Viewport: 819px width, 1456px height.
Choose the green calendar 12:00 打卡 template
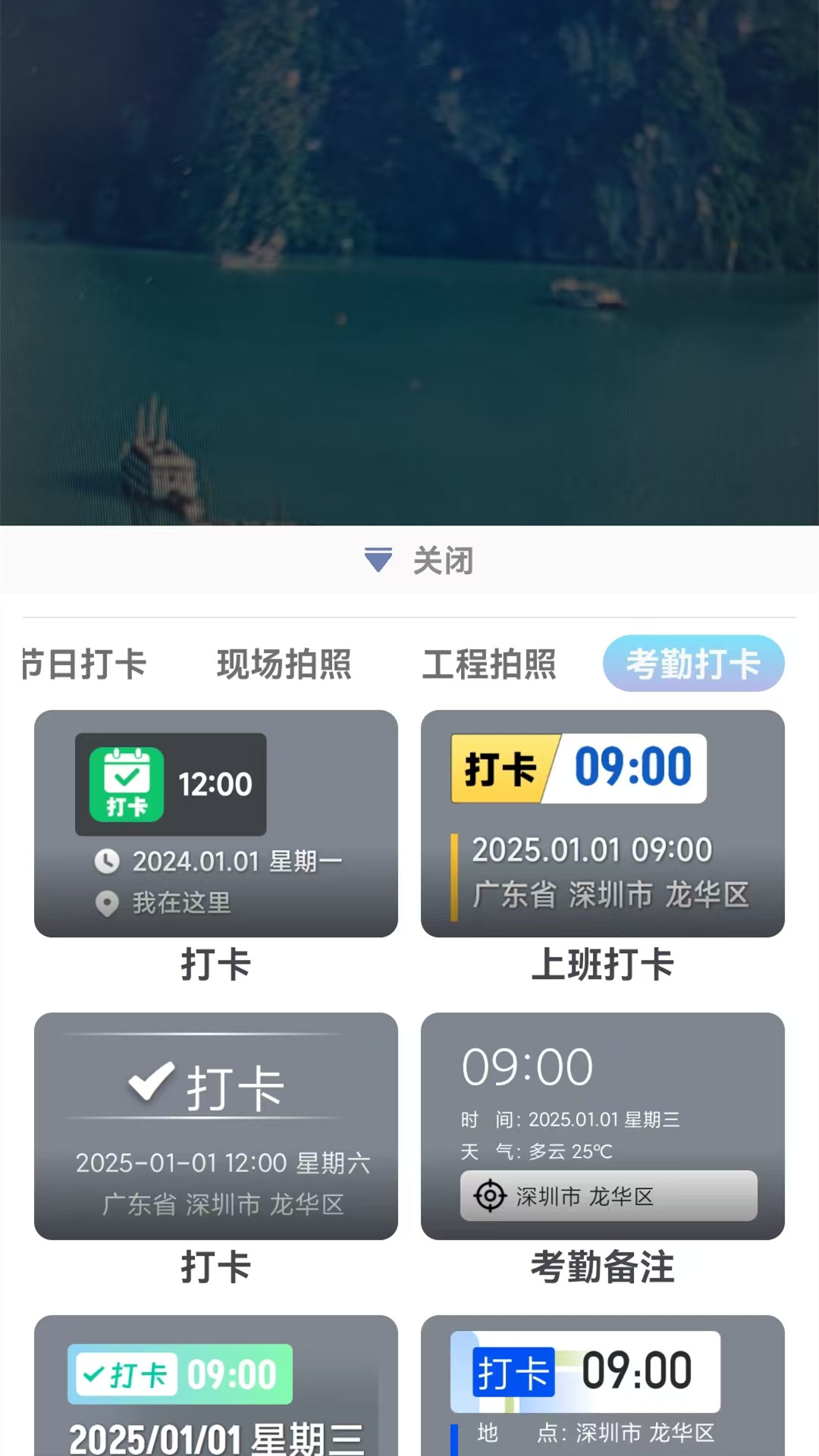coord(216,824)
